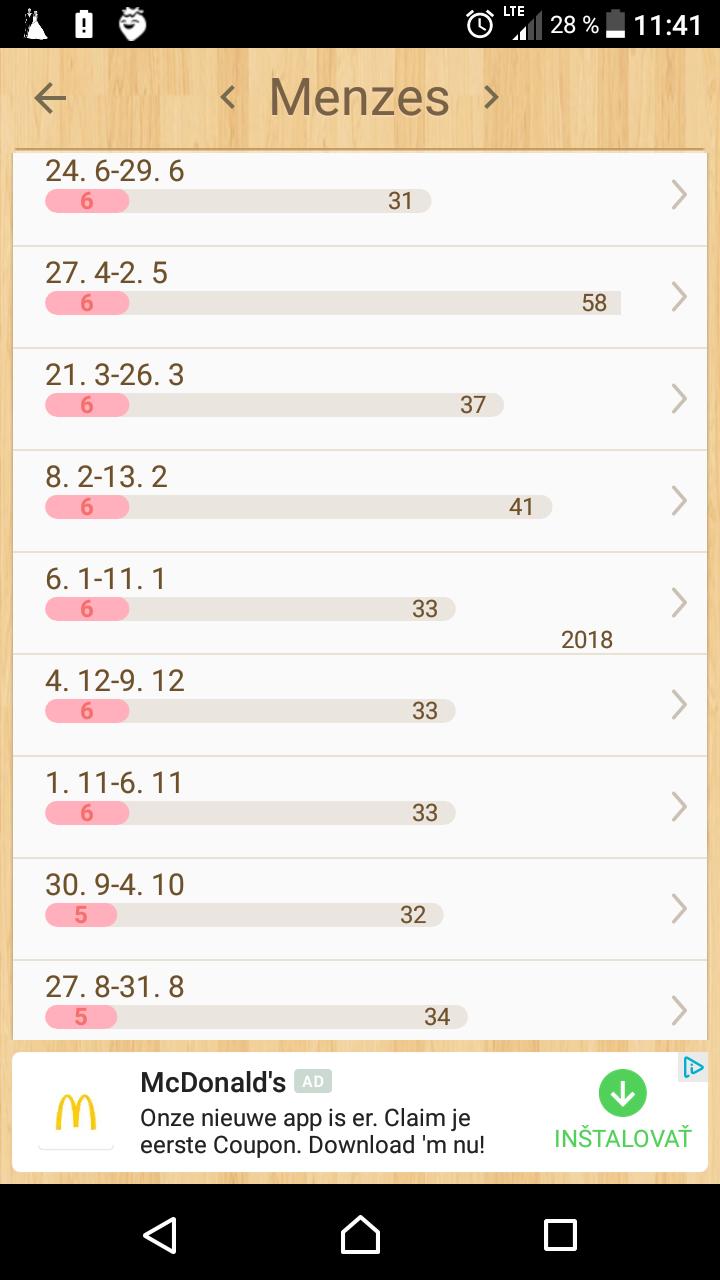Open recent apps overview

(560, 1235)
